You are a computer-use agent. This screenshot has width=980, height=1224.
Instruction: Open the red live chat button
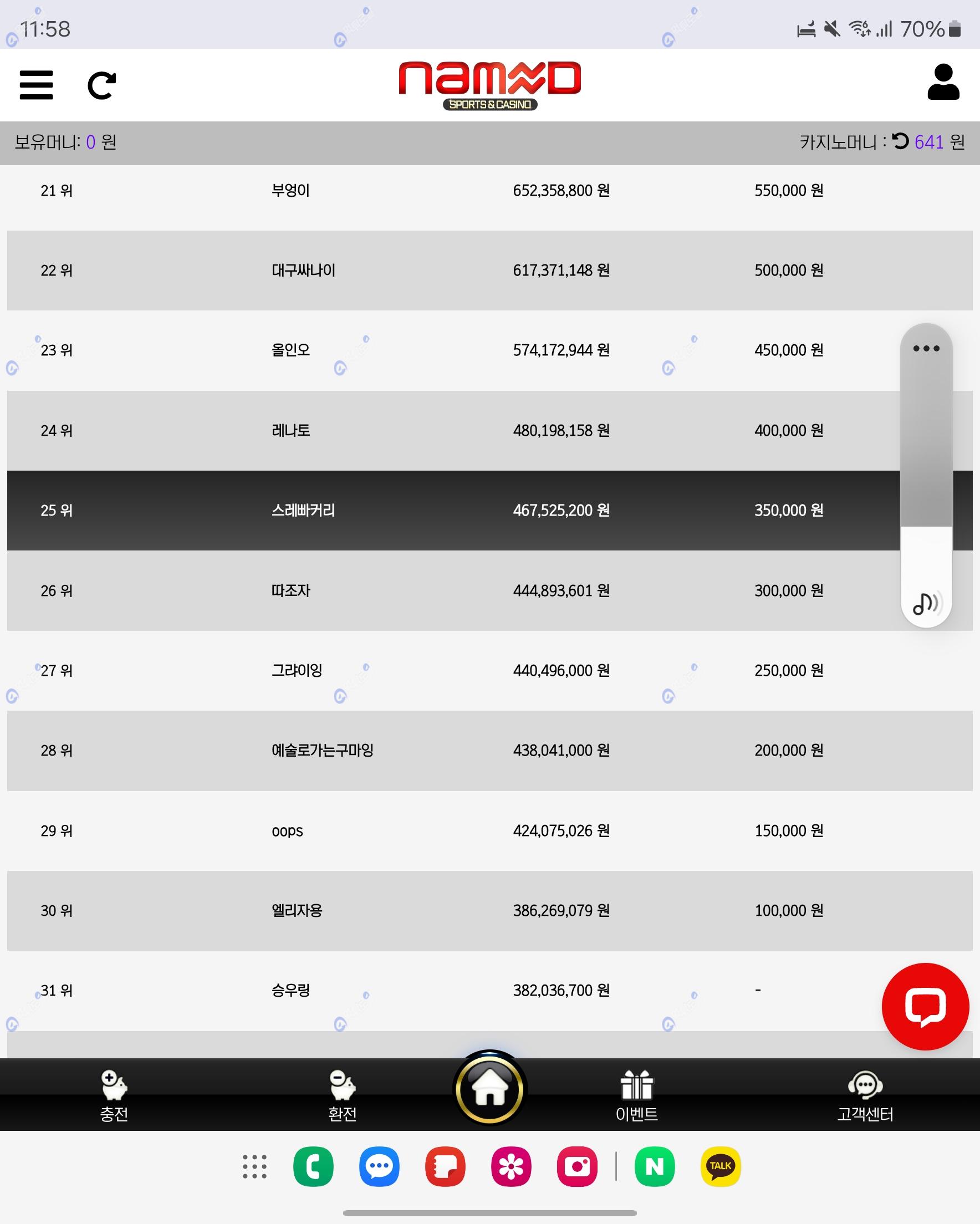coord(925,1007)
